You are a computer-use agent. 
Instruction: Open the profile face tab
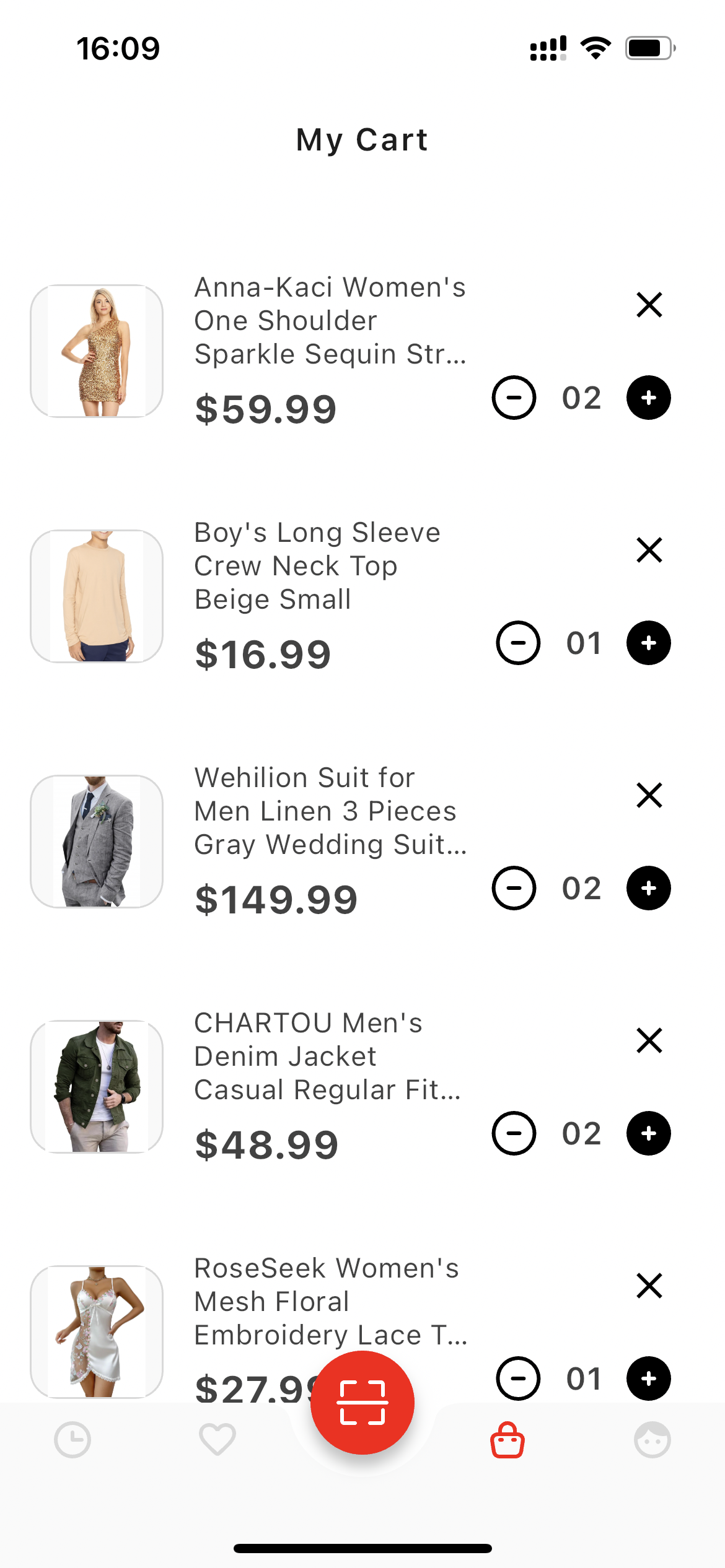652,1440
